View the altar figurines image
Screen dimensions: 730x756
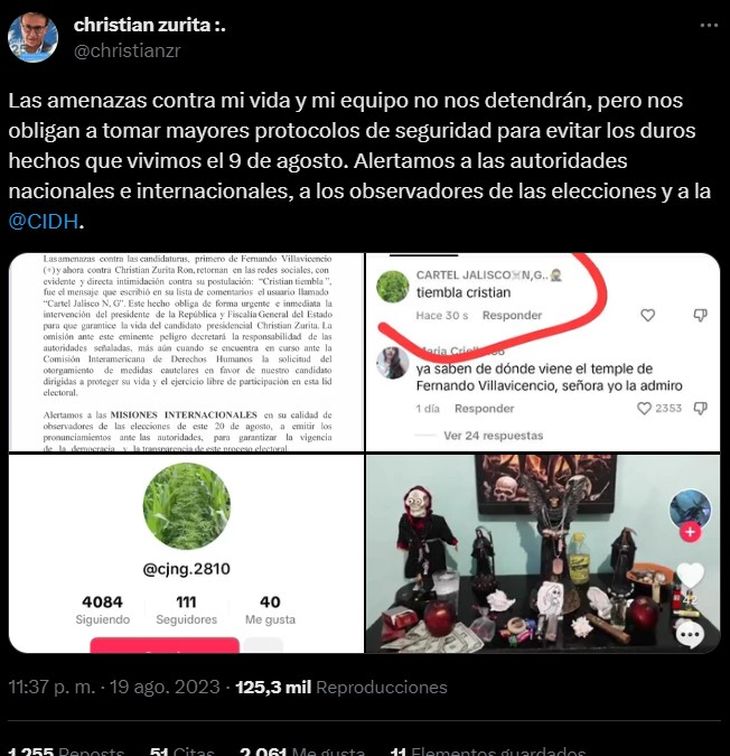point(545,554)
